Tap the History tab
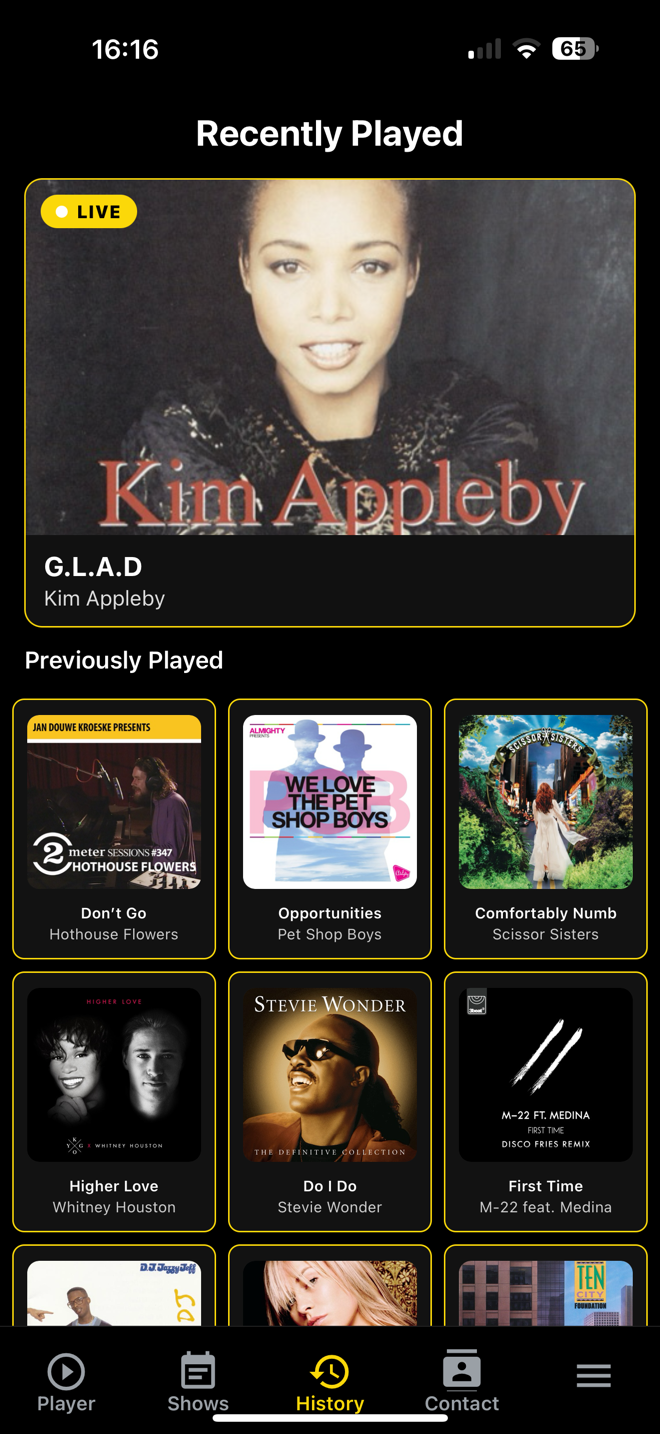Image resolution: width=660 pixels, height=1434 pixels. coord(330,1382)
